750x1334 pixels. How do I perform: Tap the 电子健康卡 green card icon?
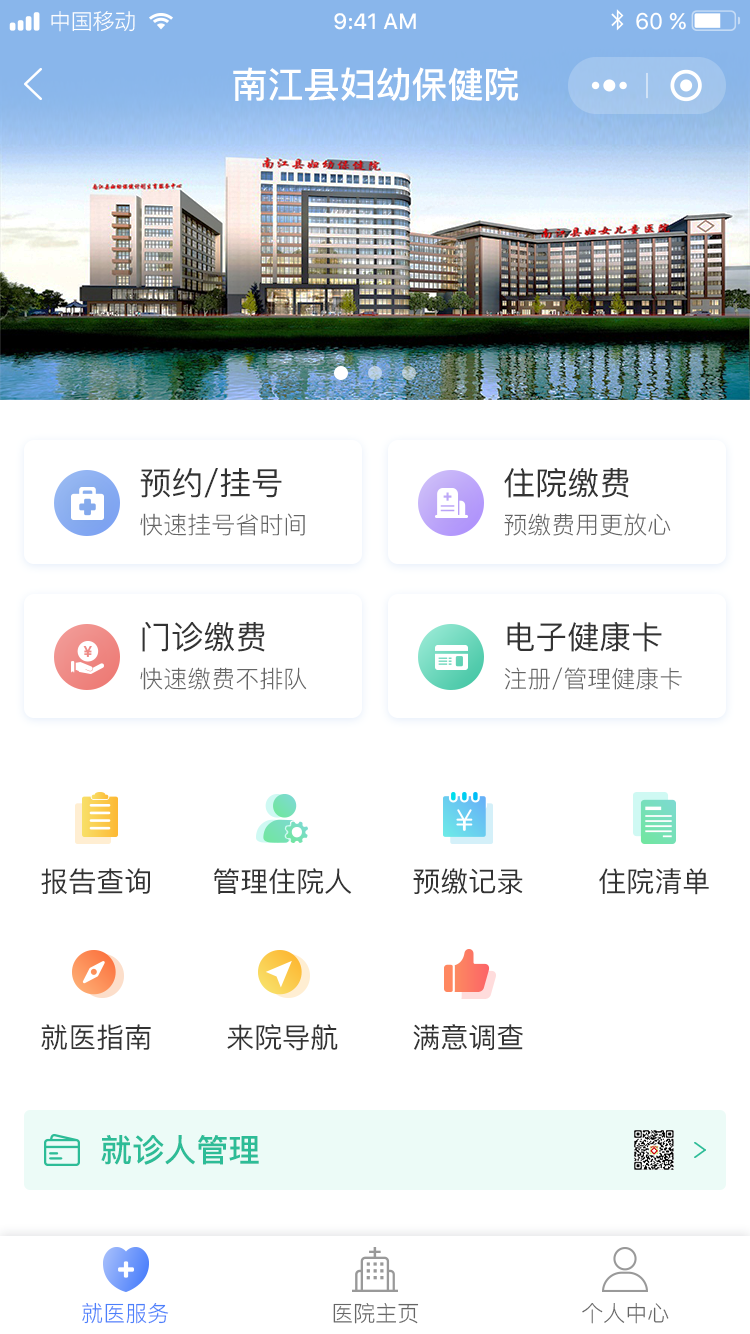[x=451, y=657]
